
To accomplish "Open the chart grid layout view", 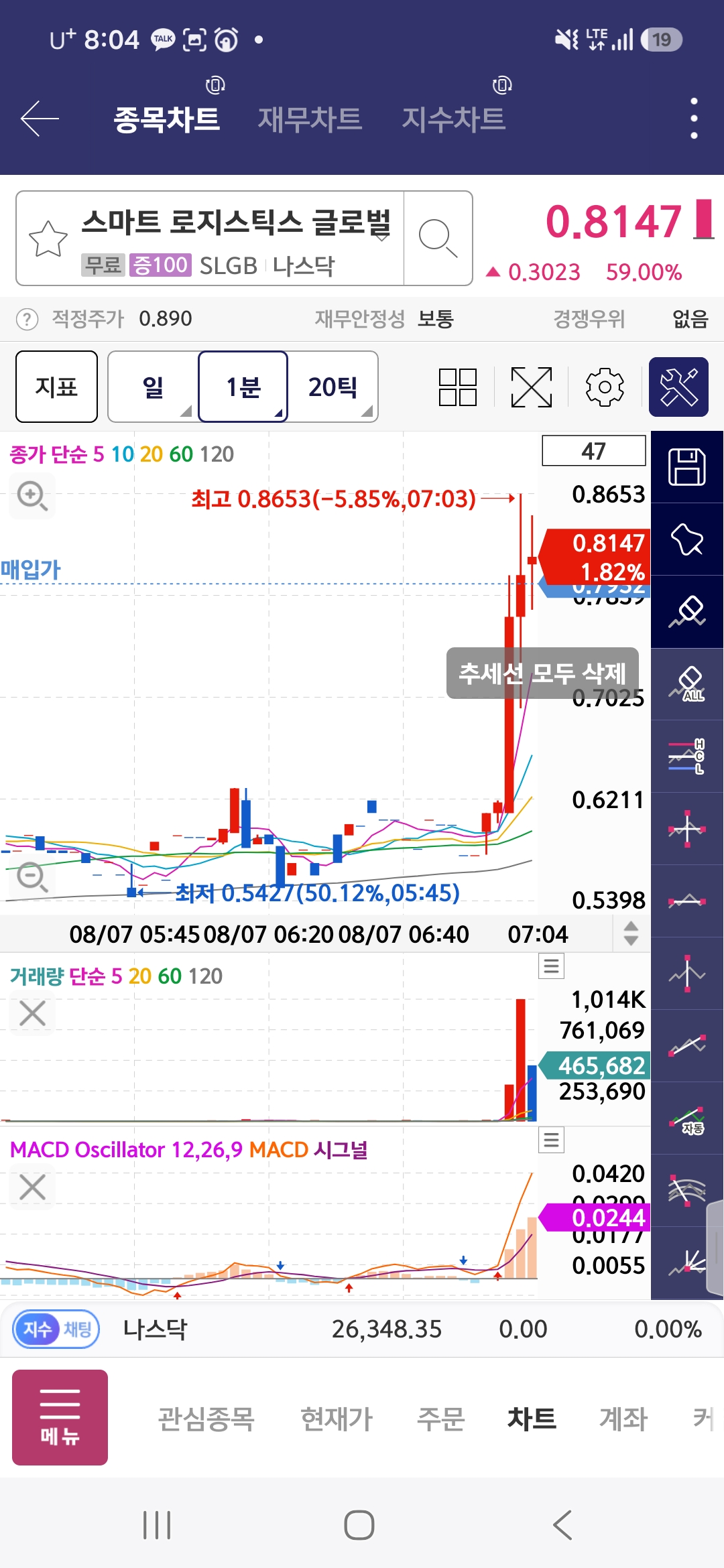I will pos(458,387).
